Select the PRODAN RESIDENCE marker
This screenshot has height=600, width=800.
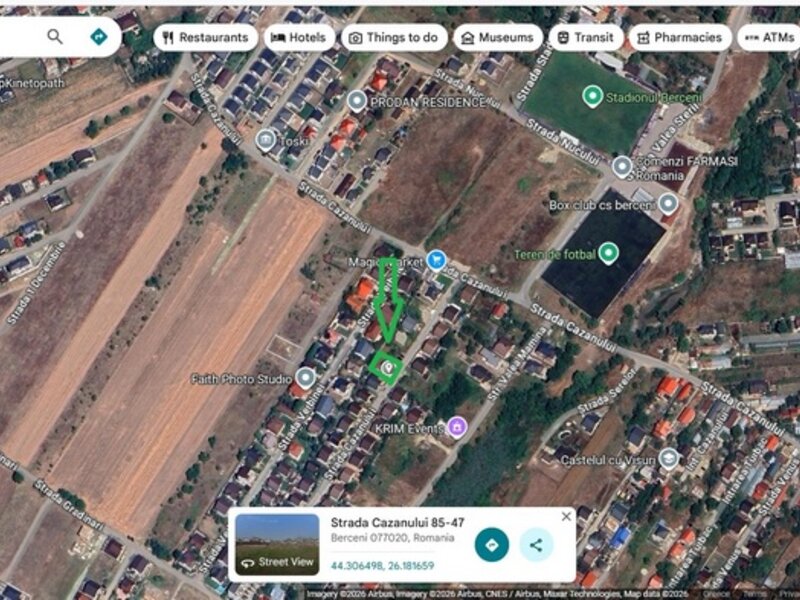[x=356, y=101]
